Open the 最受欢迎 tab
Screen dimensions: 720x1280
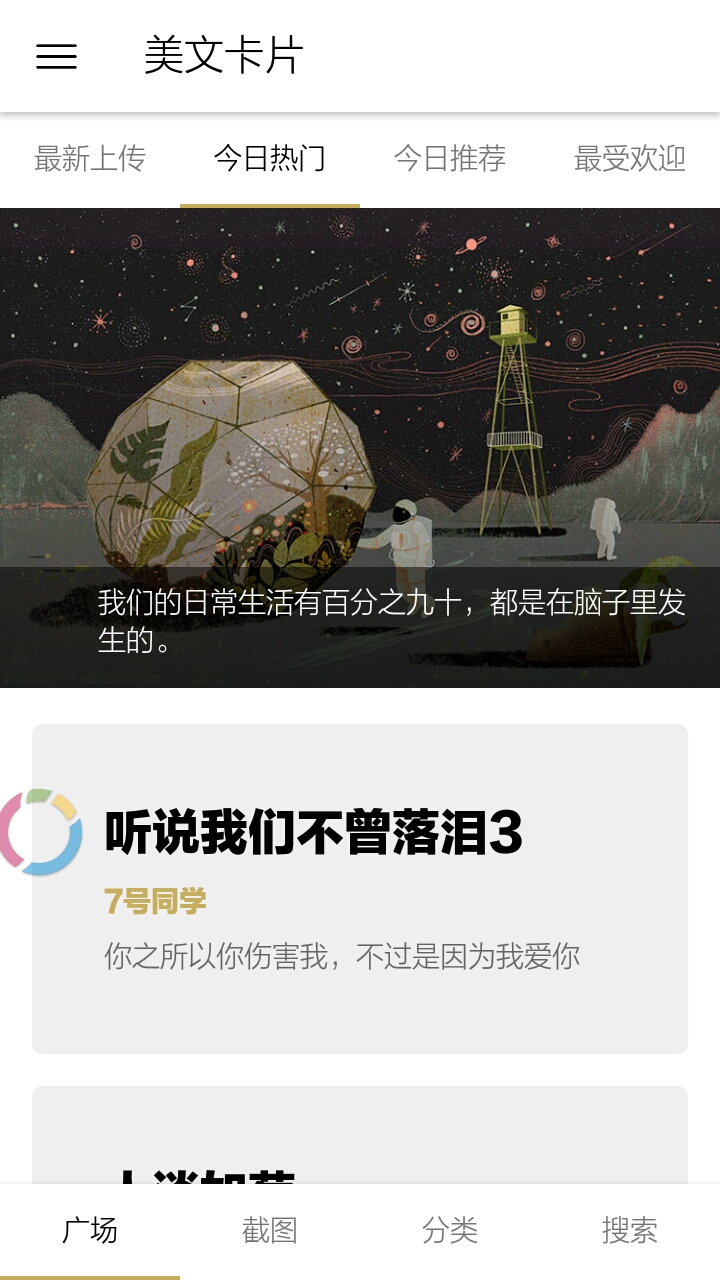pyautogui.click(x=630, y=159)
